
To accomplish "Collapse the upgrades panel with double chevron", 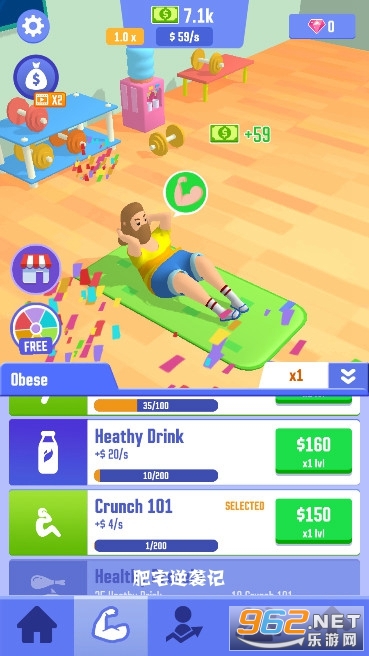I will [348, 376].
